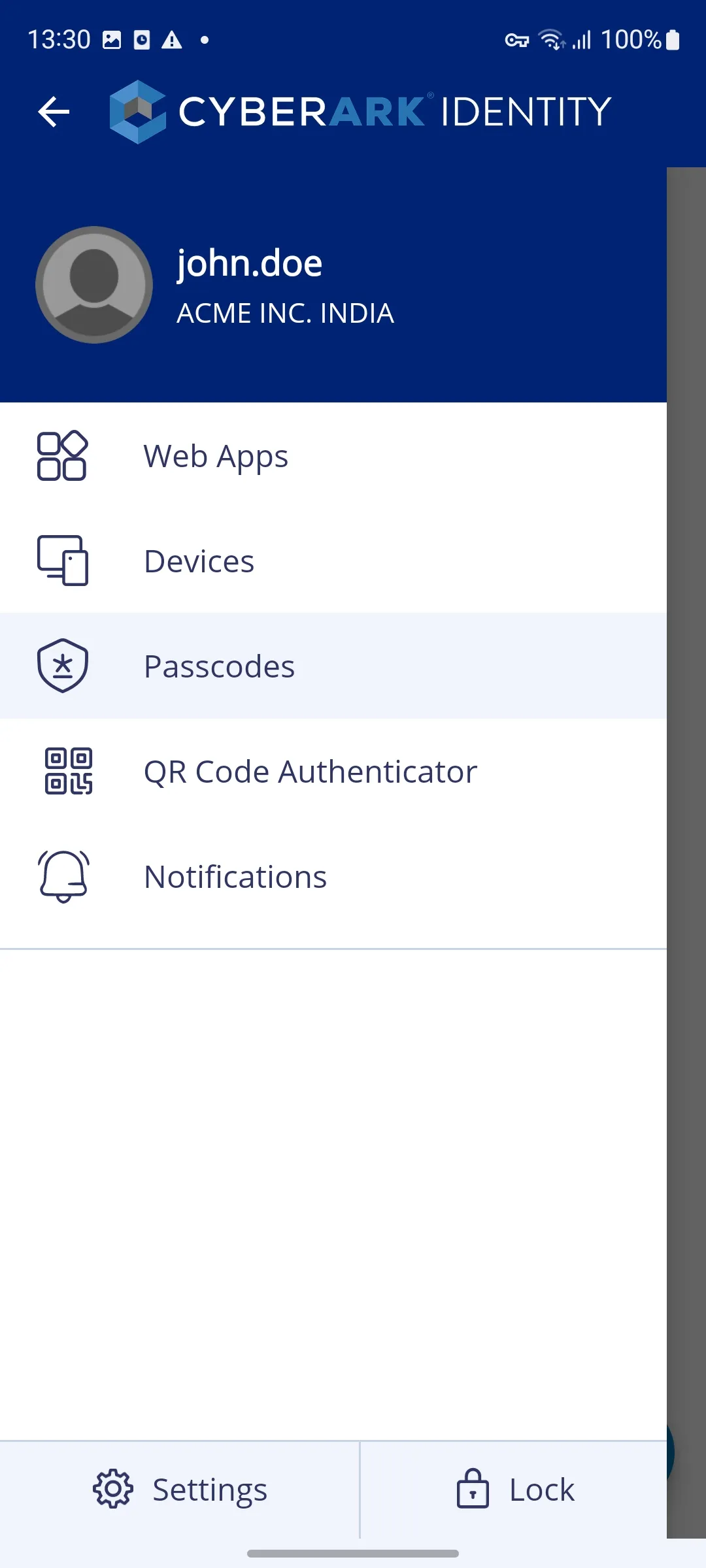View Notifications from the menu
The width and height of the screenshot is (706, 1568).
click(235, 875)
